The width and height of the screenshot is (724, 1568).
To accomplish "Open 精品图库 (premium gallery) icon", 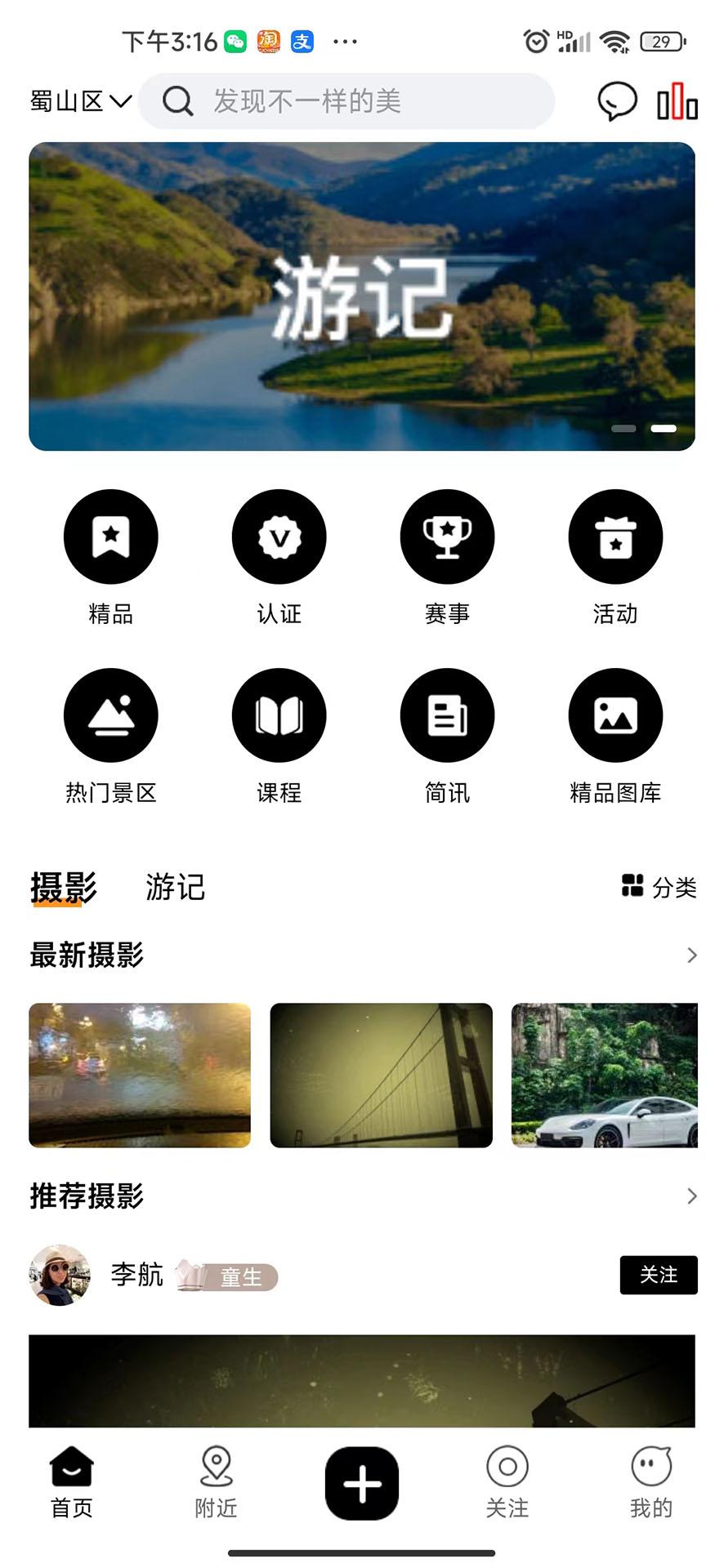I will click(615, 715).
